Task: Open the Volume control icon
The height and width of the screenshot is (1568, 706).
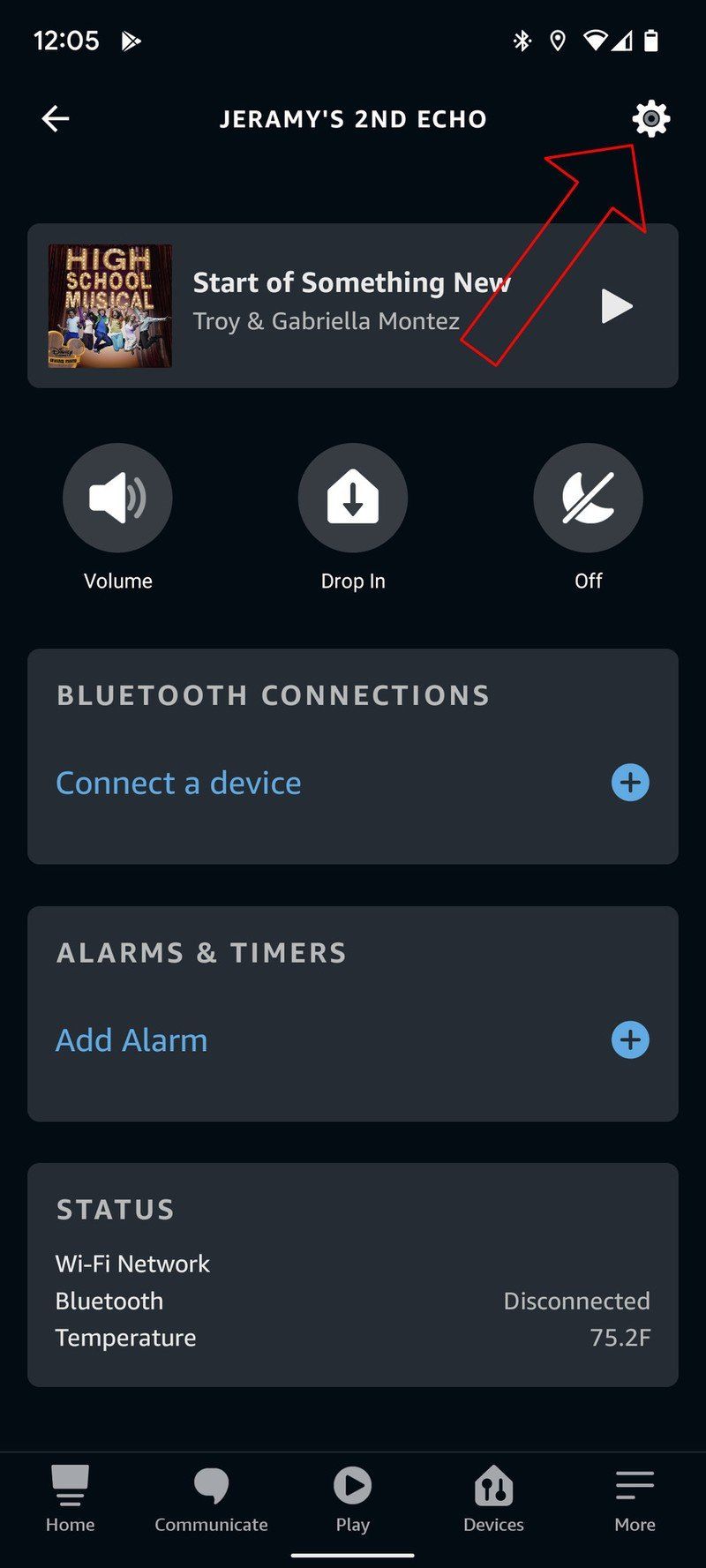Action: click(117, 497)
